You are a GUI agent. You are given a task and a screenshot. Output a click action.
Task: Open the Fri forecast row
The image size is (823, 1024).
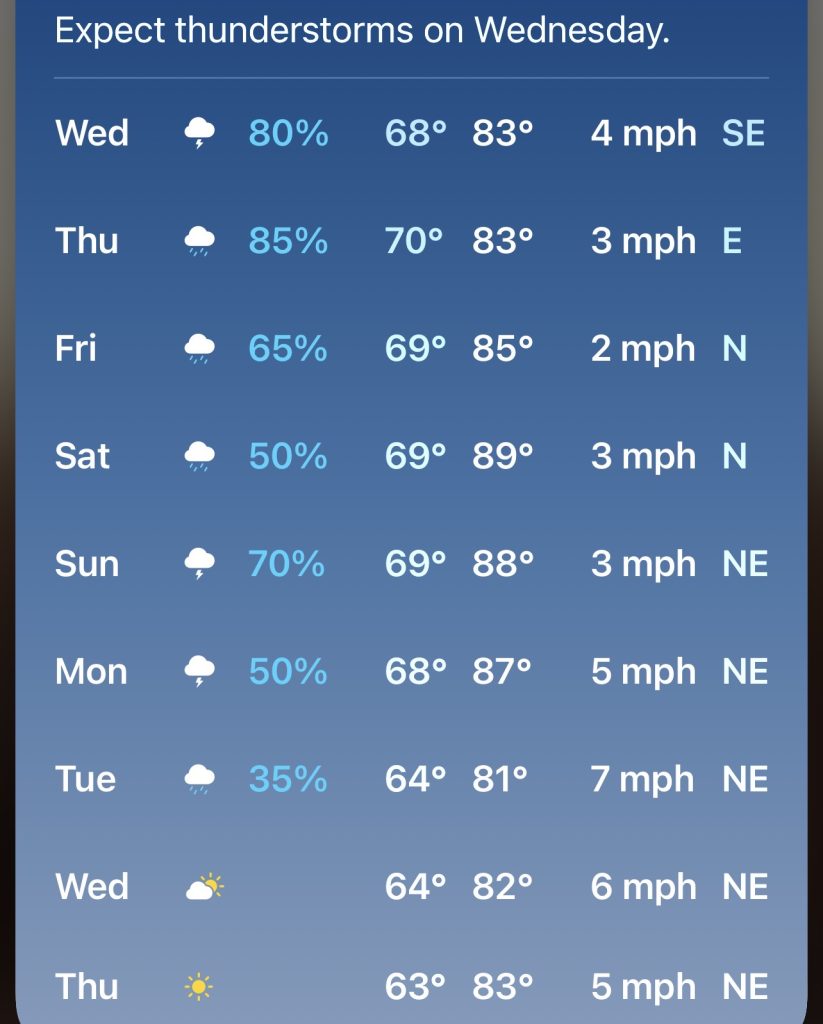[412, 348]
